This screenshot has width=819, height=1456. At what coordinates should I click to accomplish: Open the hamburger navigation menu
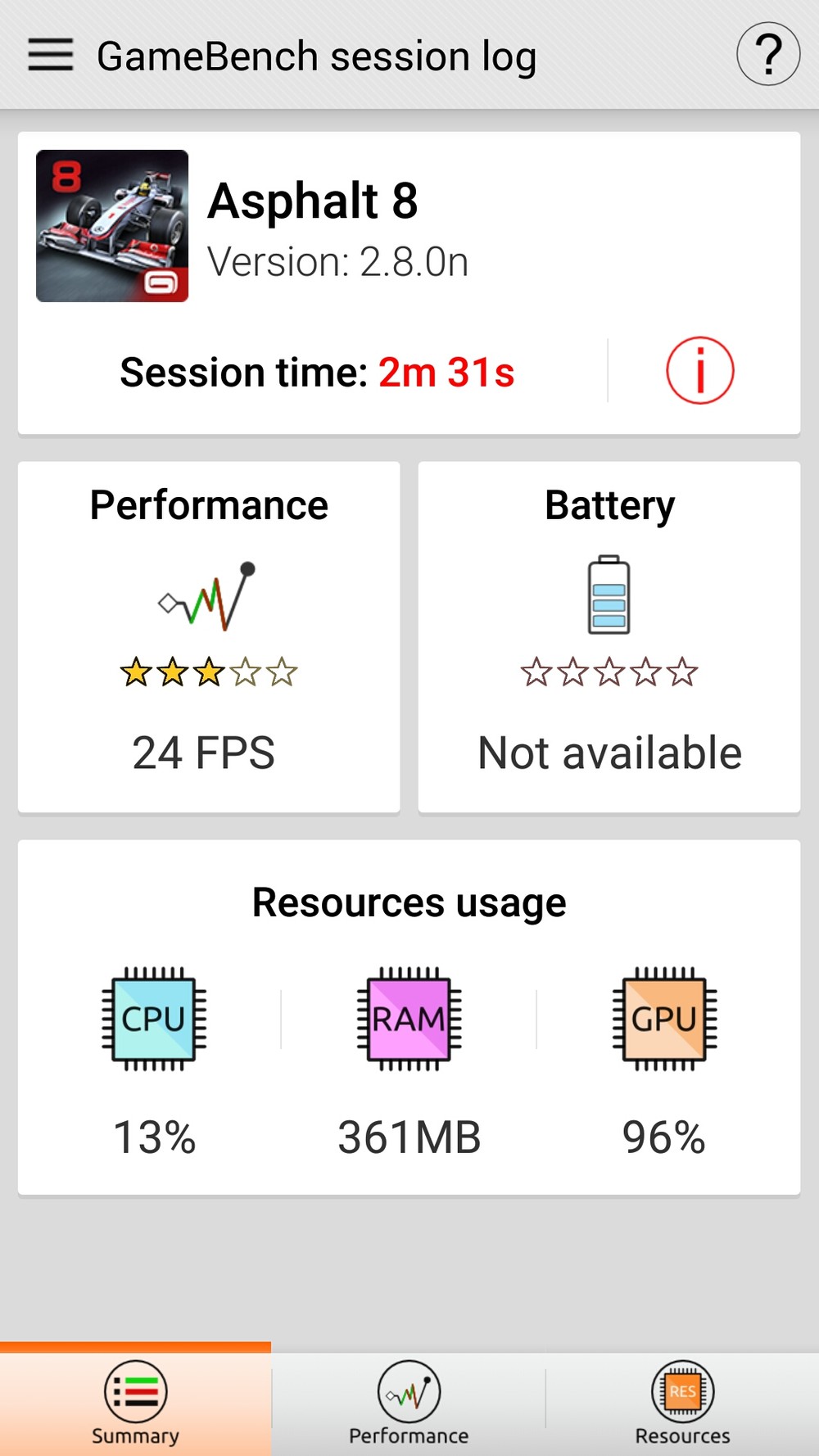pos(51,55)
